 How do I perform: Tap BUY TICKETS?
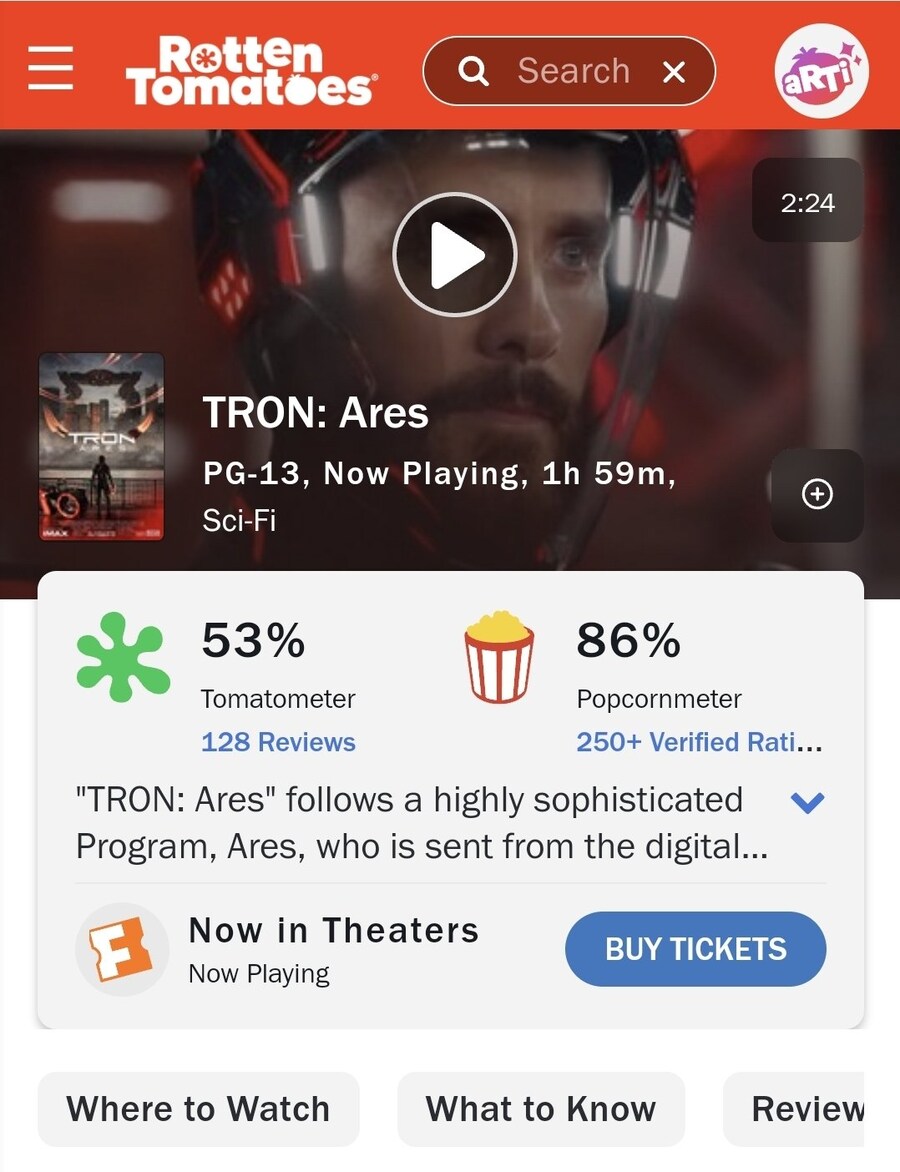click(x=696, y=948)
